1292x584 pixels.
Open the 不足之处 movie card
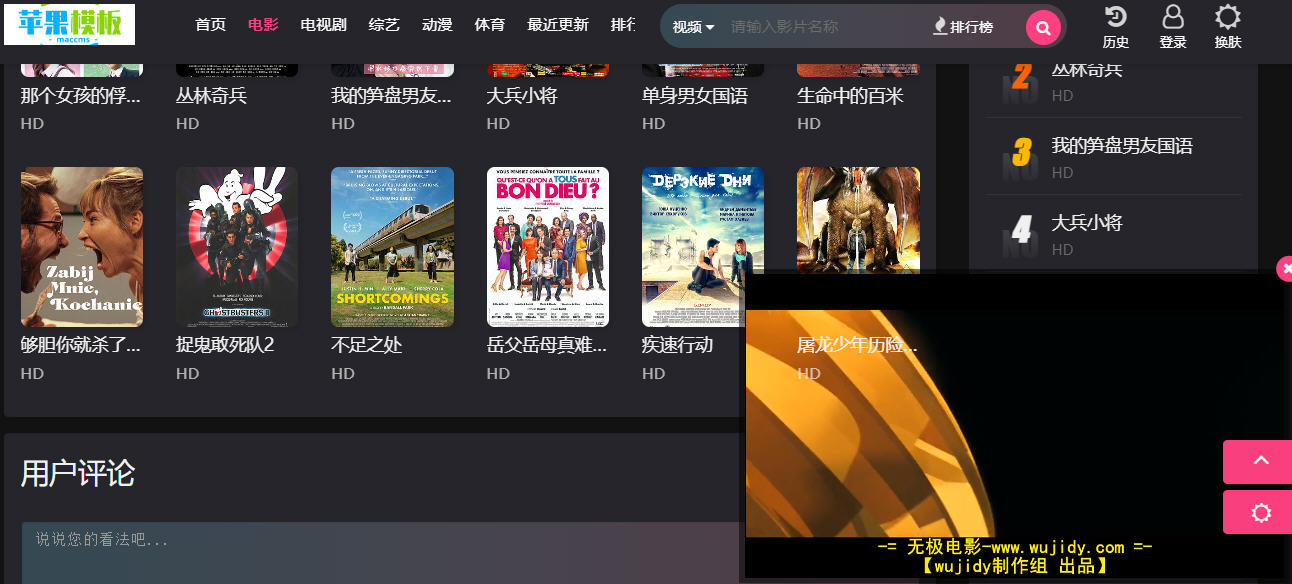[392, 247]
